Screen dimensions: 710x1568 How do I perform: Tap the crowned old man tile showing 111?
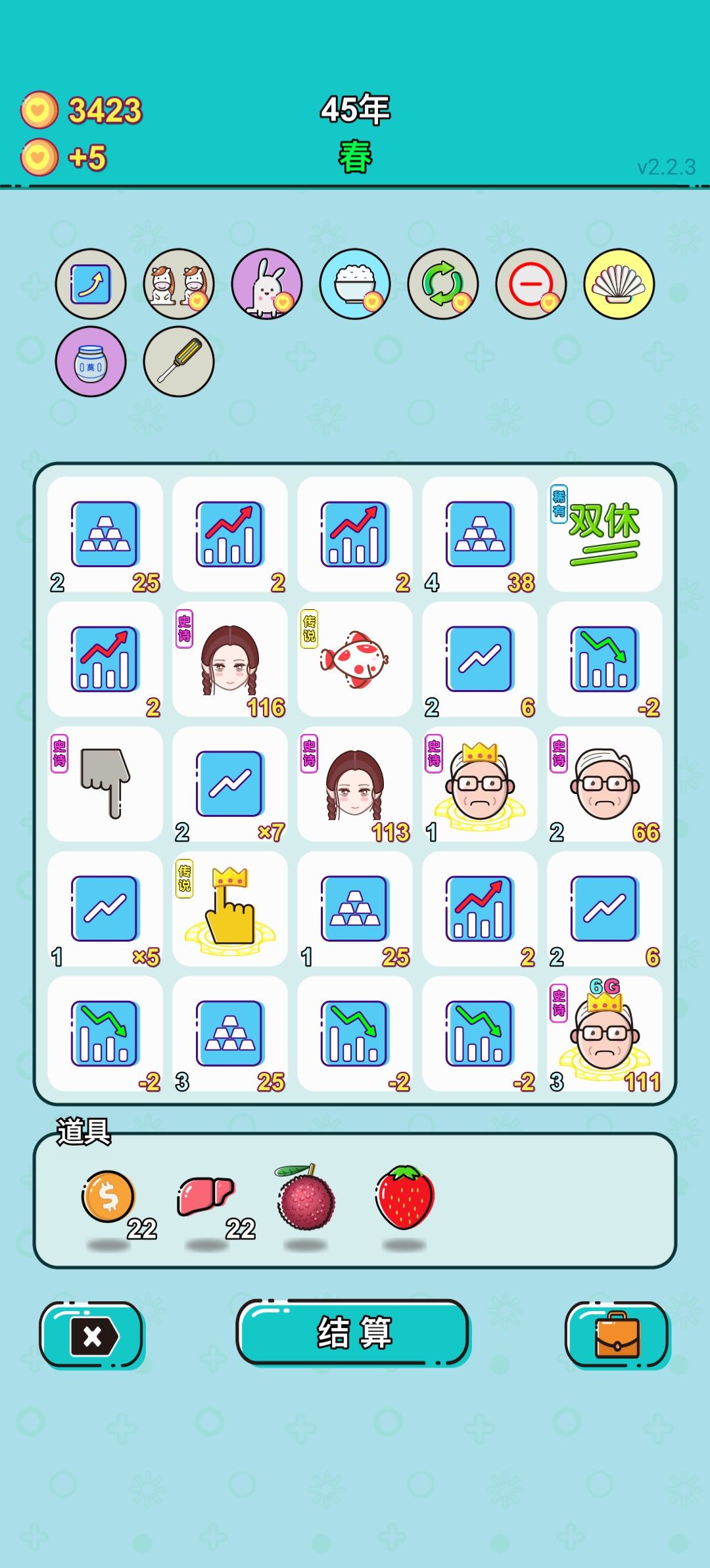pos(605,1034)
